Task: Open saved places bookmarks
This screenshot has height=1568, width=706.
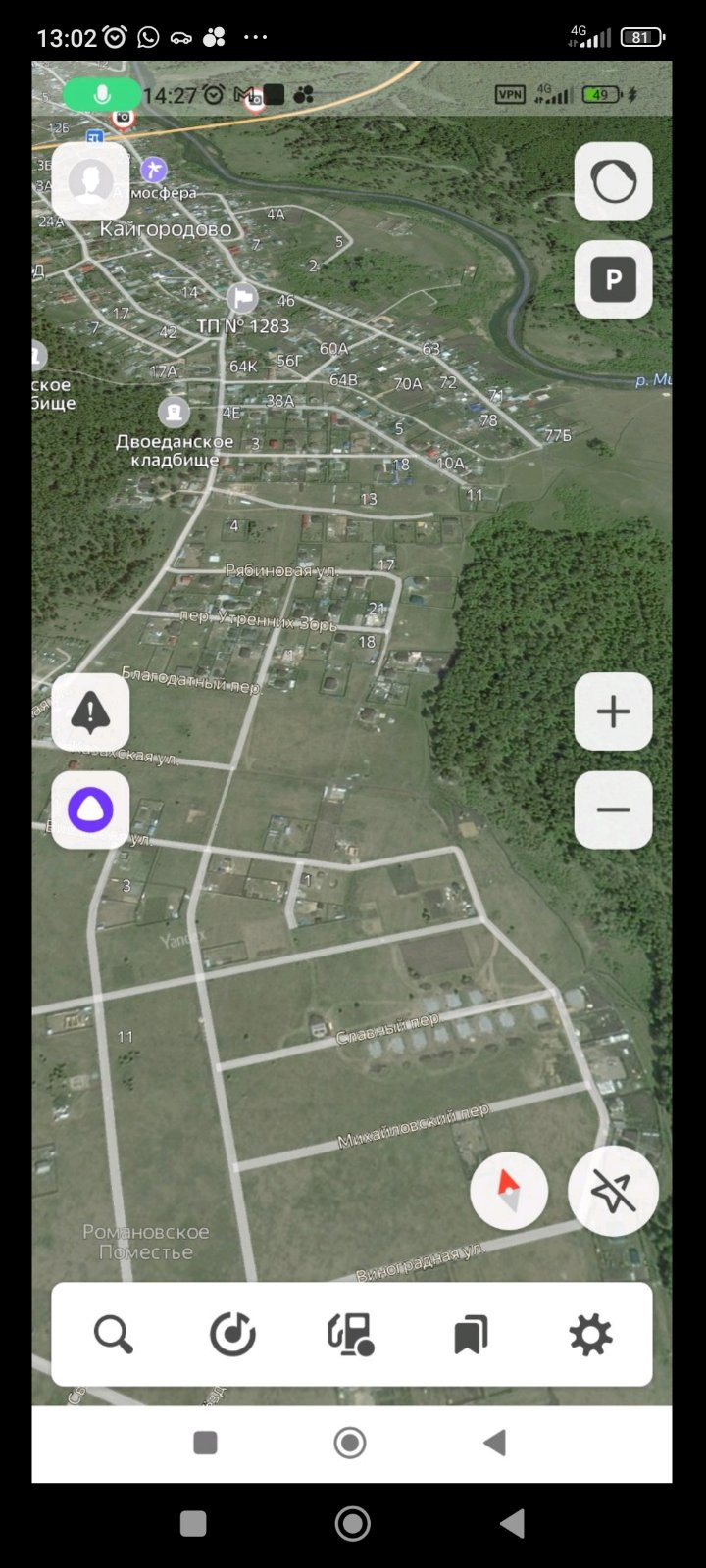Action: point(471,1335)
